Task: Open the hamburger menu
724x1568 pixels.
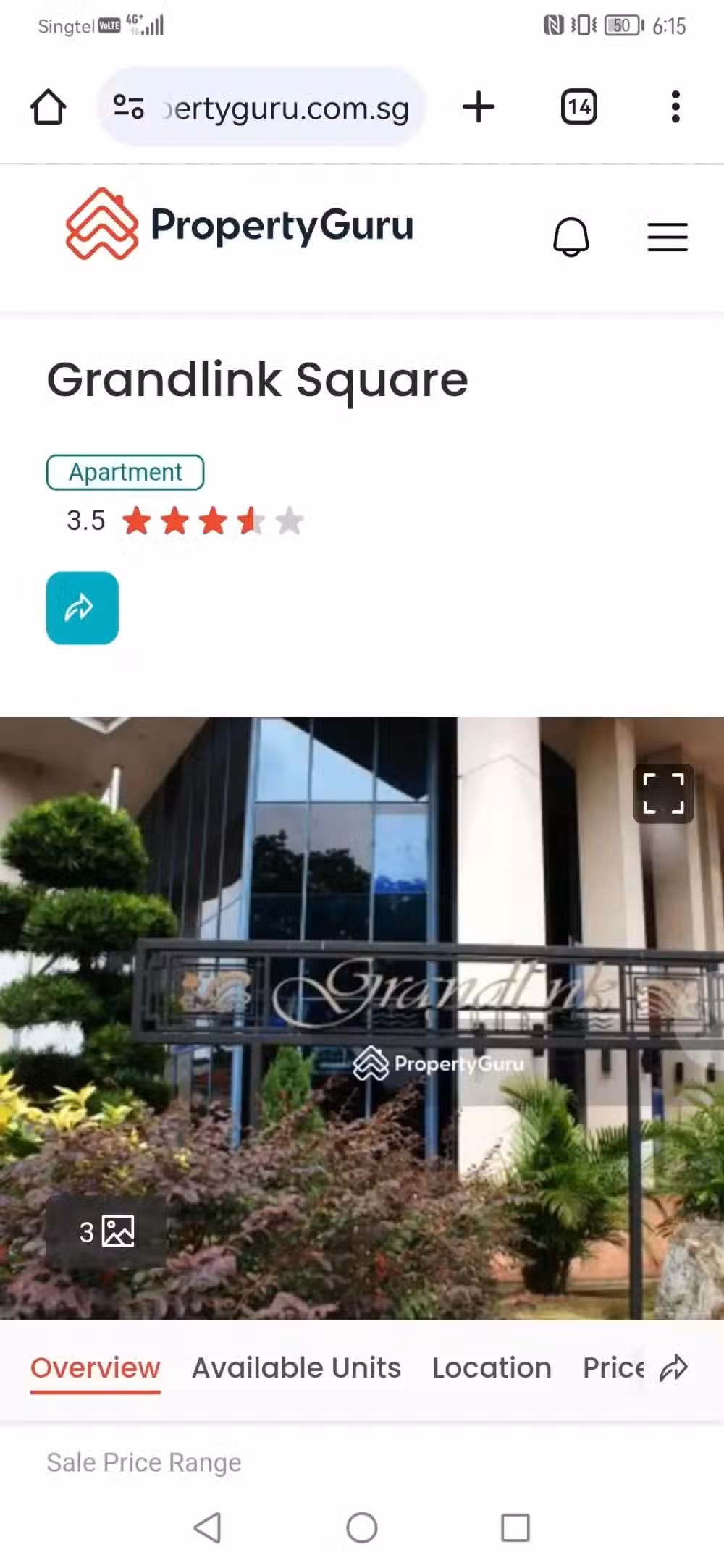Action: coord(668,237)
